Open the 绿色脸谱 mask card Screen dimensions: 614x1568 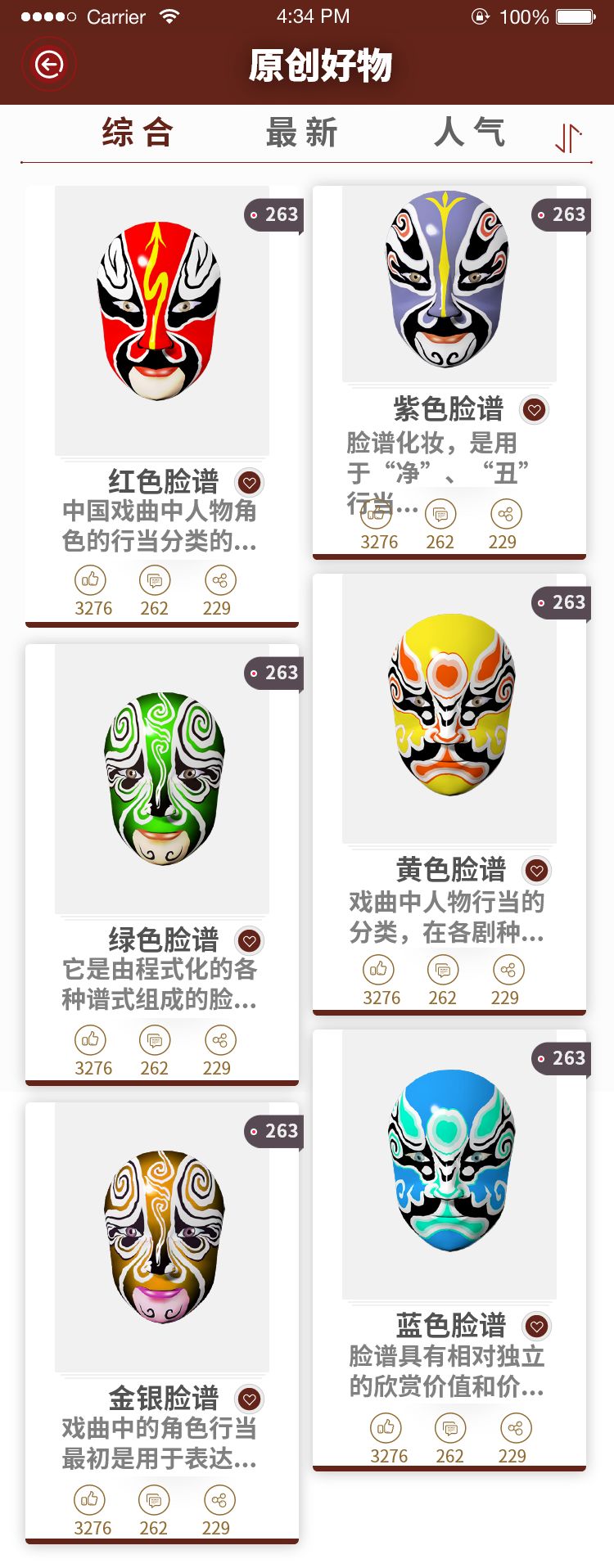pyautogui.click(x=161, y=778)
